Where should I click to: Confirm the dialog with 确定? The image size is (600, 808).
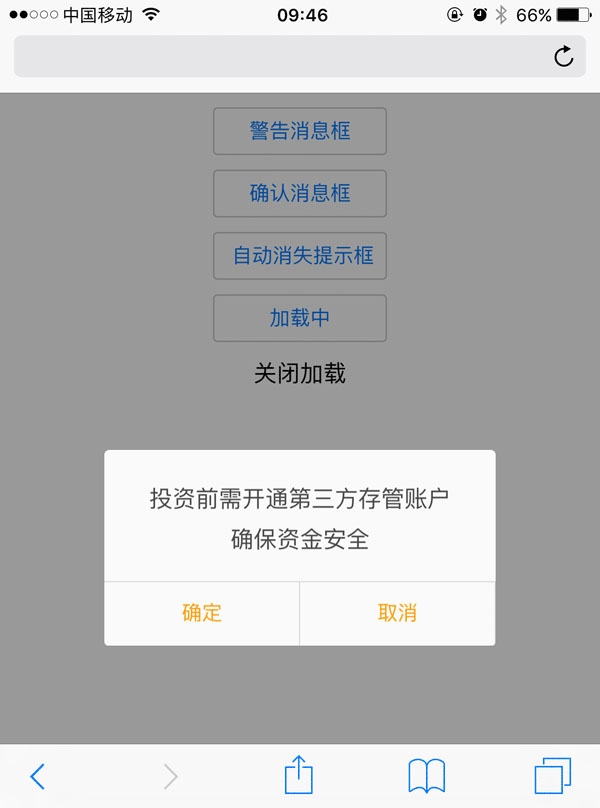[202, 613]
